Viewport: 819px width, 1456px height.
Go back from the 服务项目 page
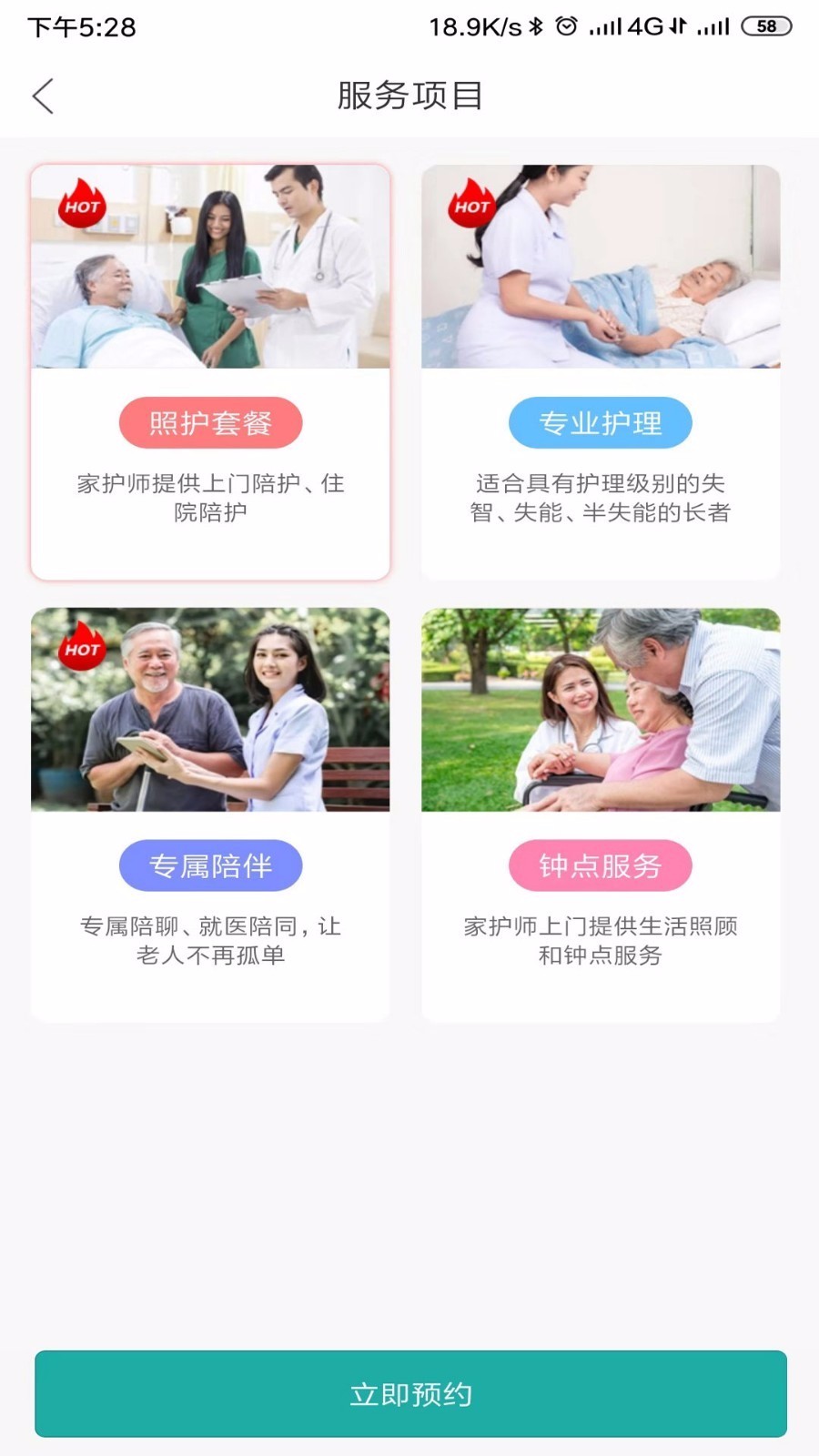point(43,96)
